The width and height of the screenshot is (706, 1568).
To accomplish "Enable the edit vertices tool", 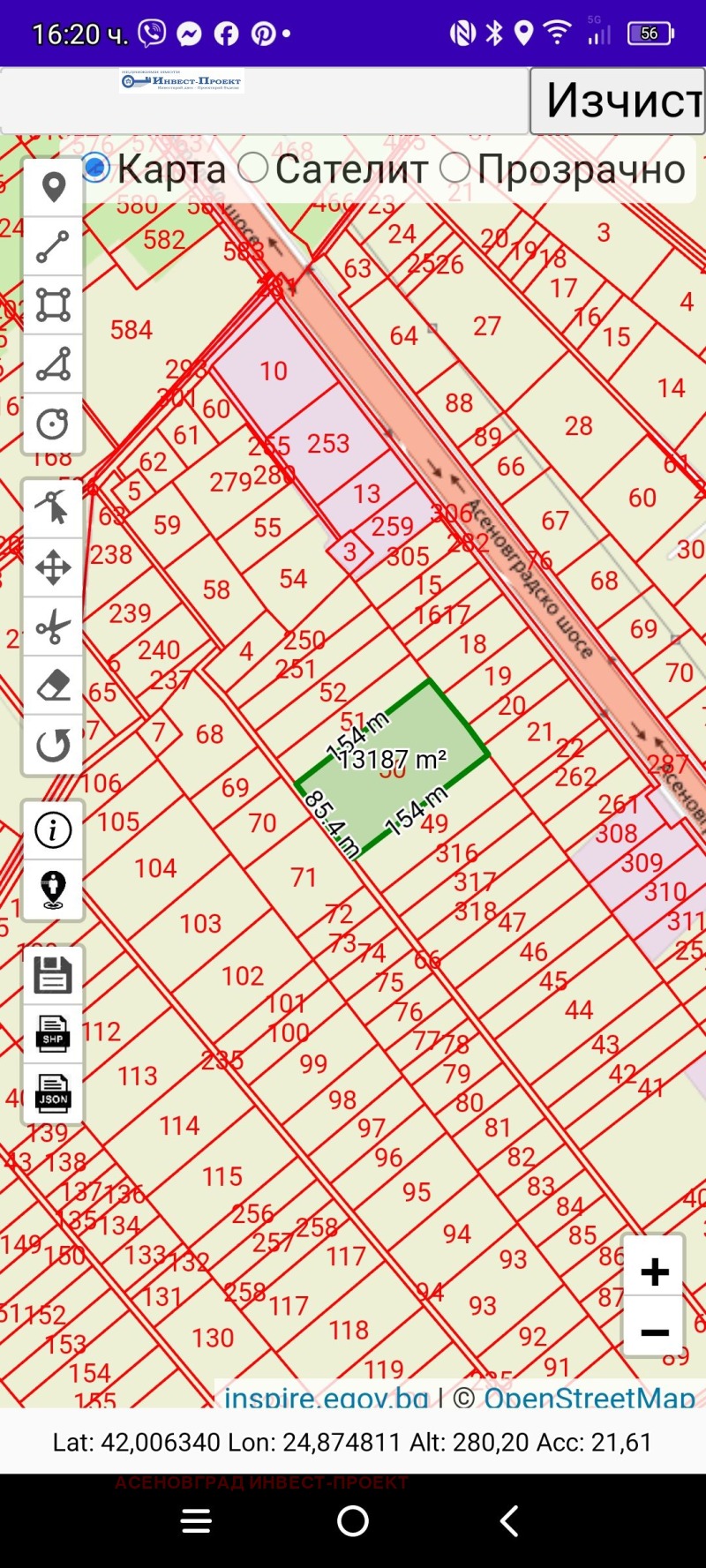I will coord(54,508).
